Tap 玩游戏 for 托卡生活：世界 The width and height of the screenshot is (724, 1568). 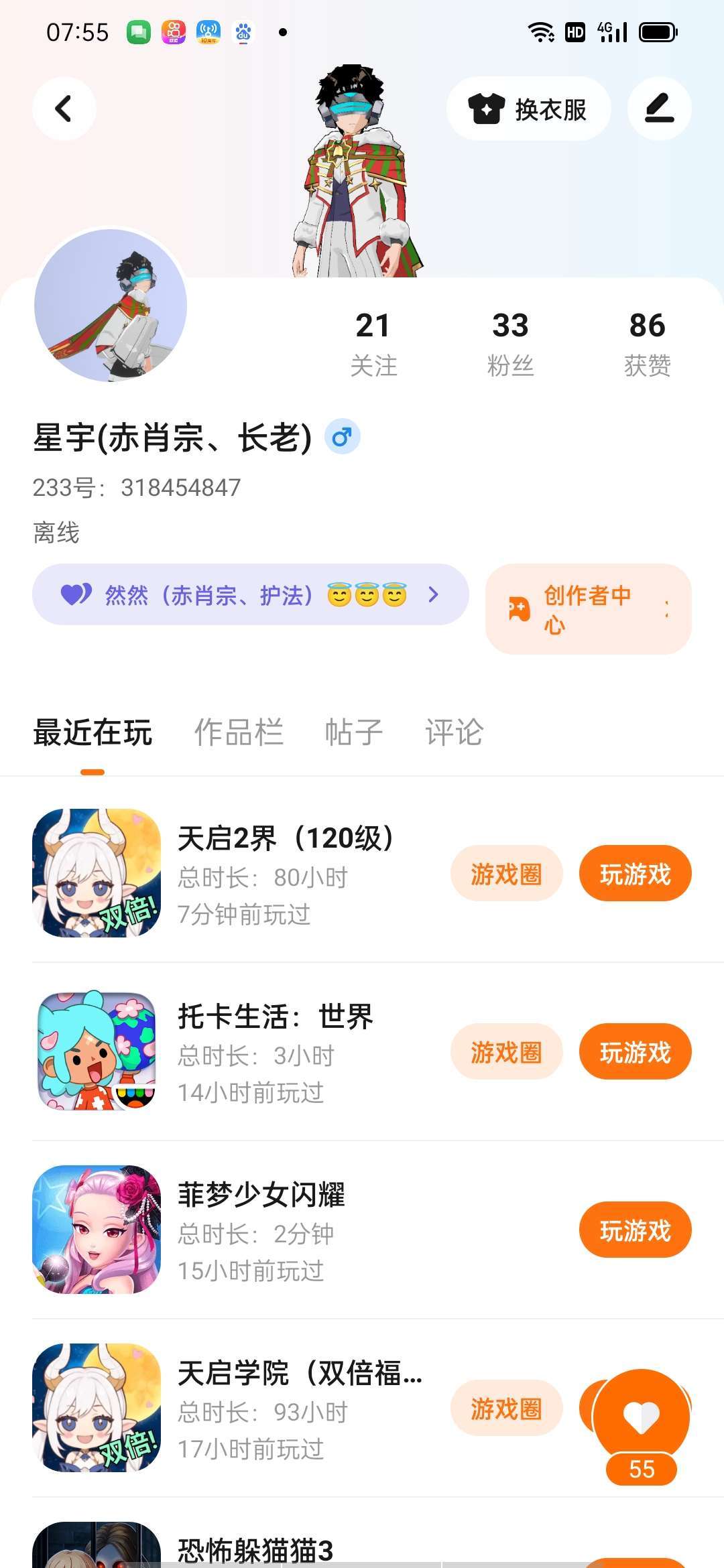(x=635, y=1052)
